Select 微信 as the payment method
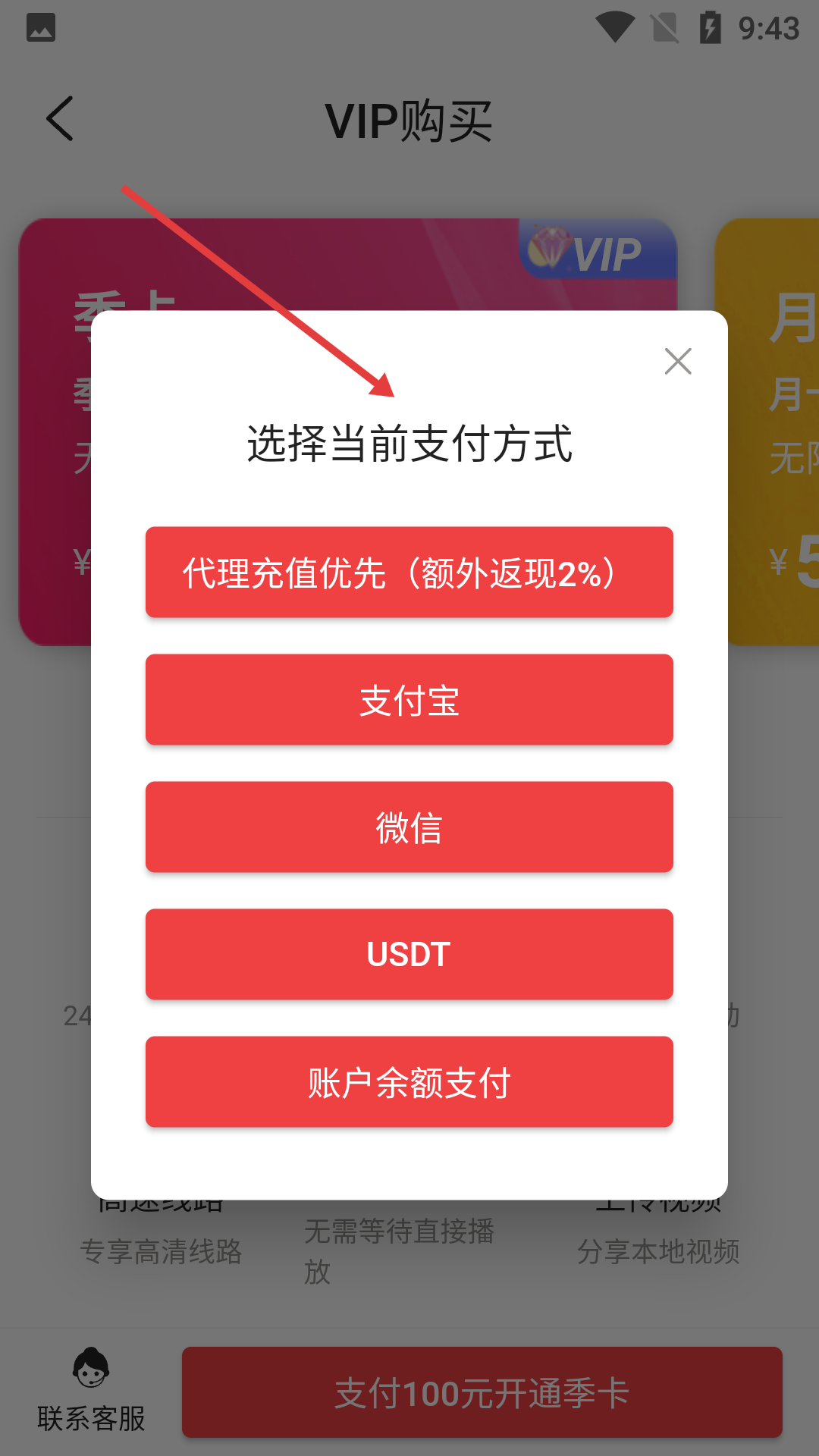 (409, 827)
